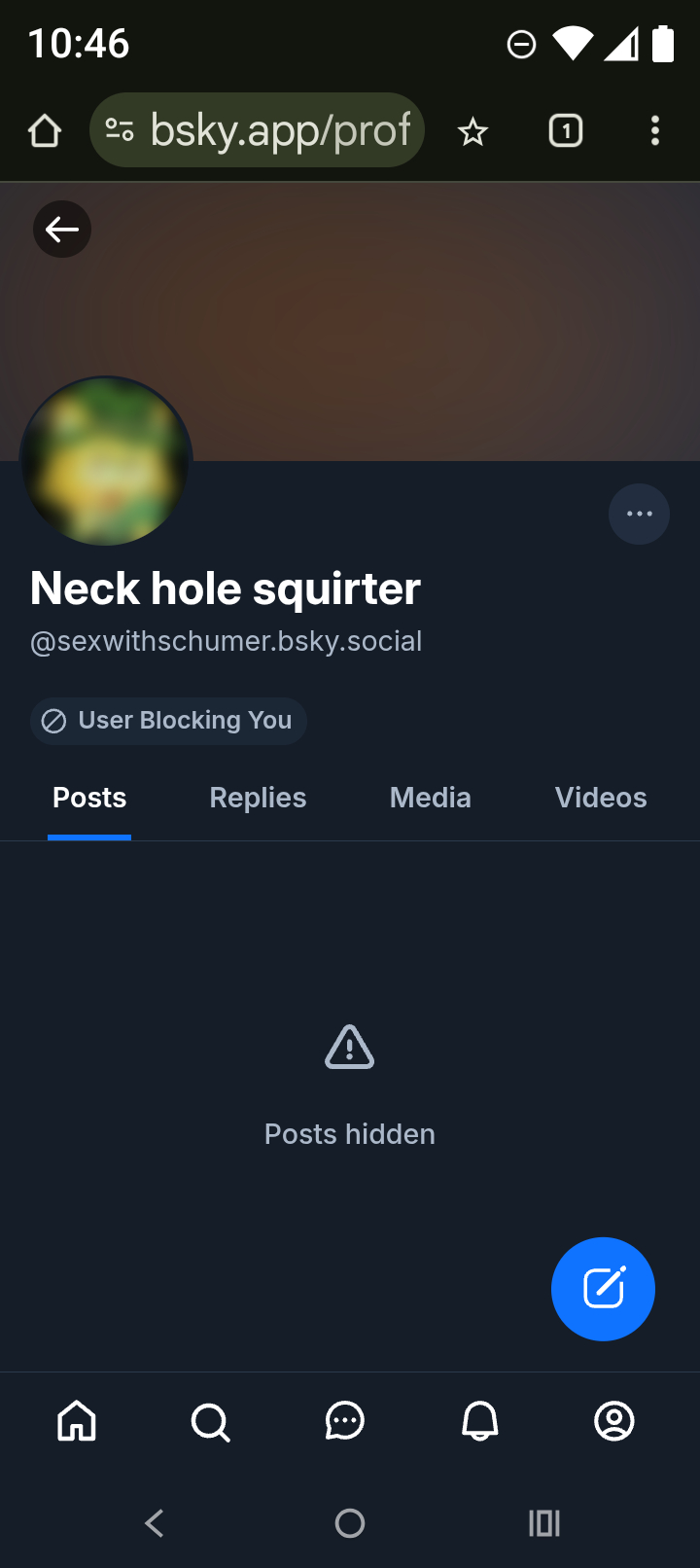Image resolution: width=700 pixels, height=1568 pixels.
Task: Open the browser tab switcher
Action: pyautogui.click(x=566, y=130)
